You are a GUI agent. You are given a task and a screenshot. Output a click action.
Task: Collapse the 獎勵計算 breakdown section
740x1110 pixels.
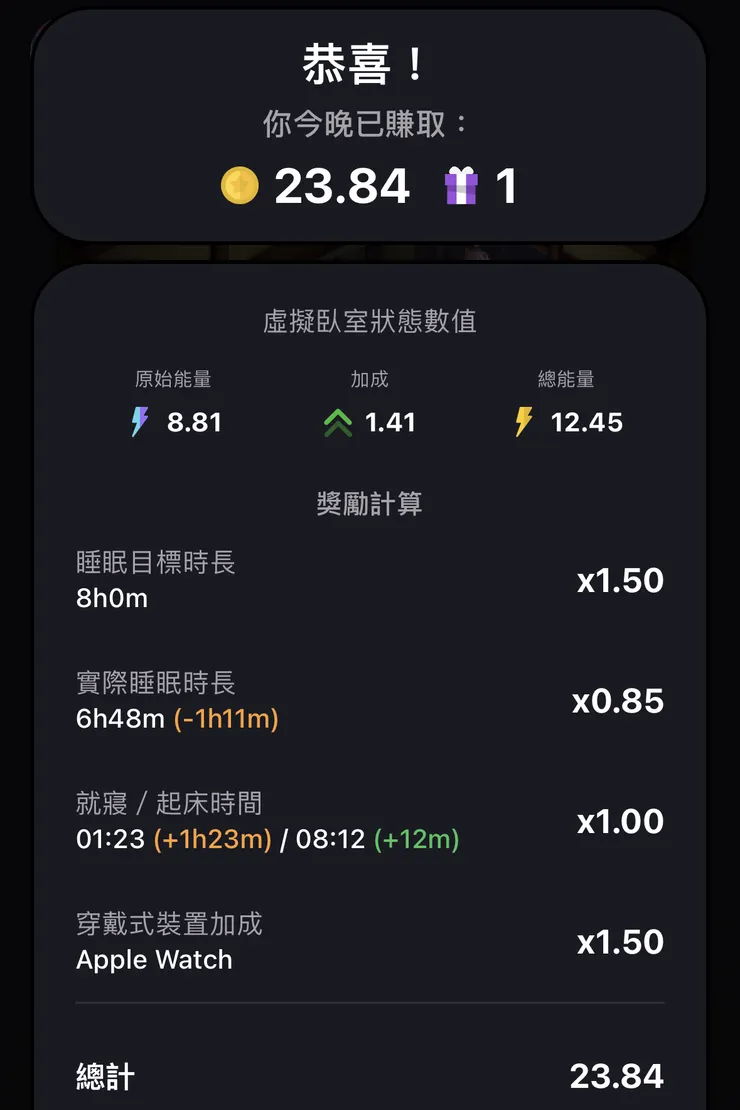tap(370, 505)
